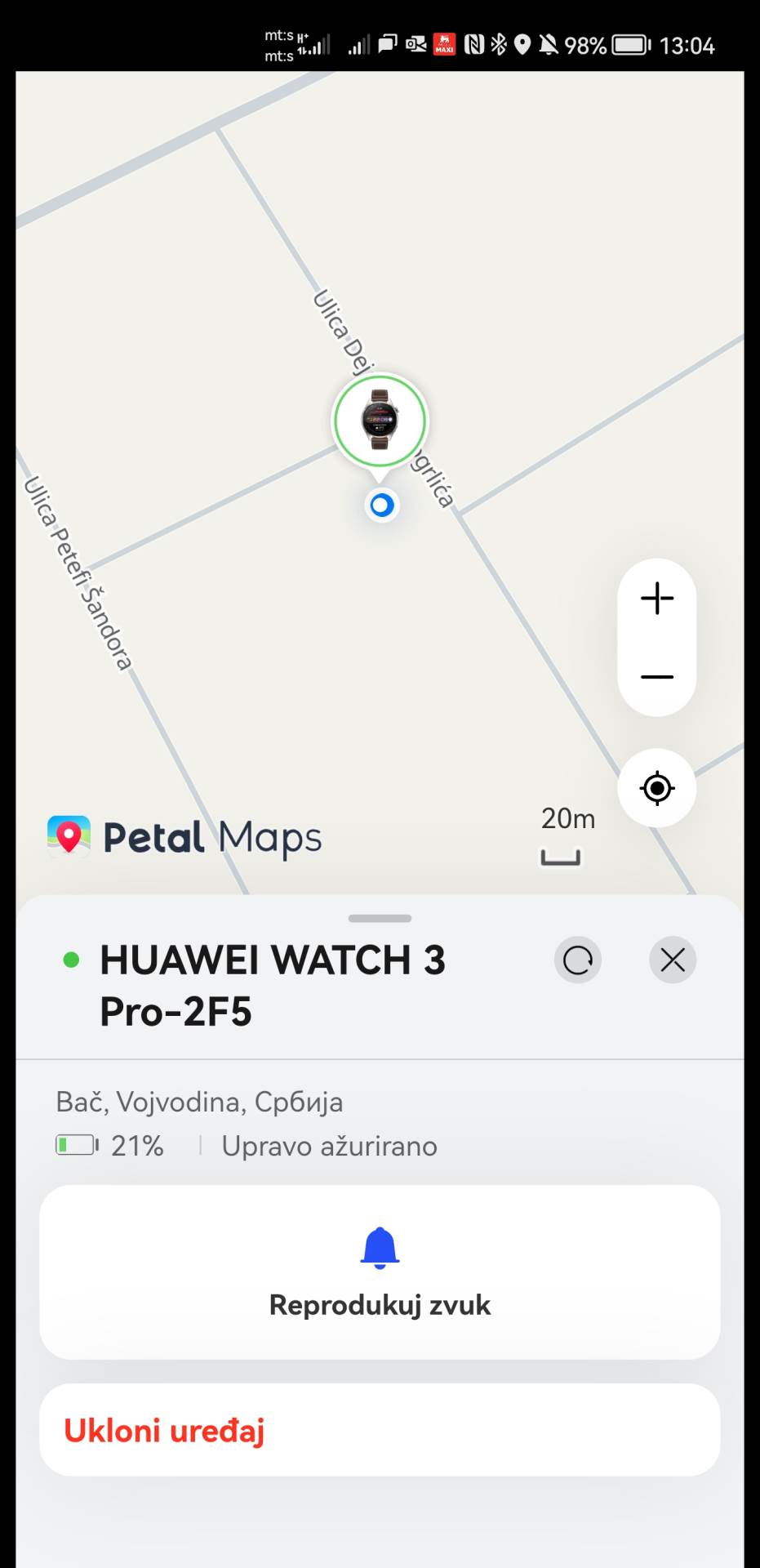760x1568 pixels.
Task: Zoom in on the map
Action: pyautogui.click(x=656, y=599)
